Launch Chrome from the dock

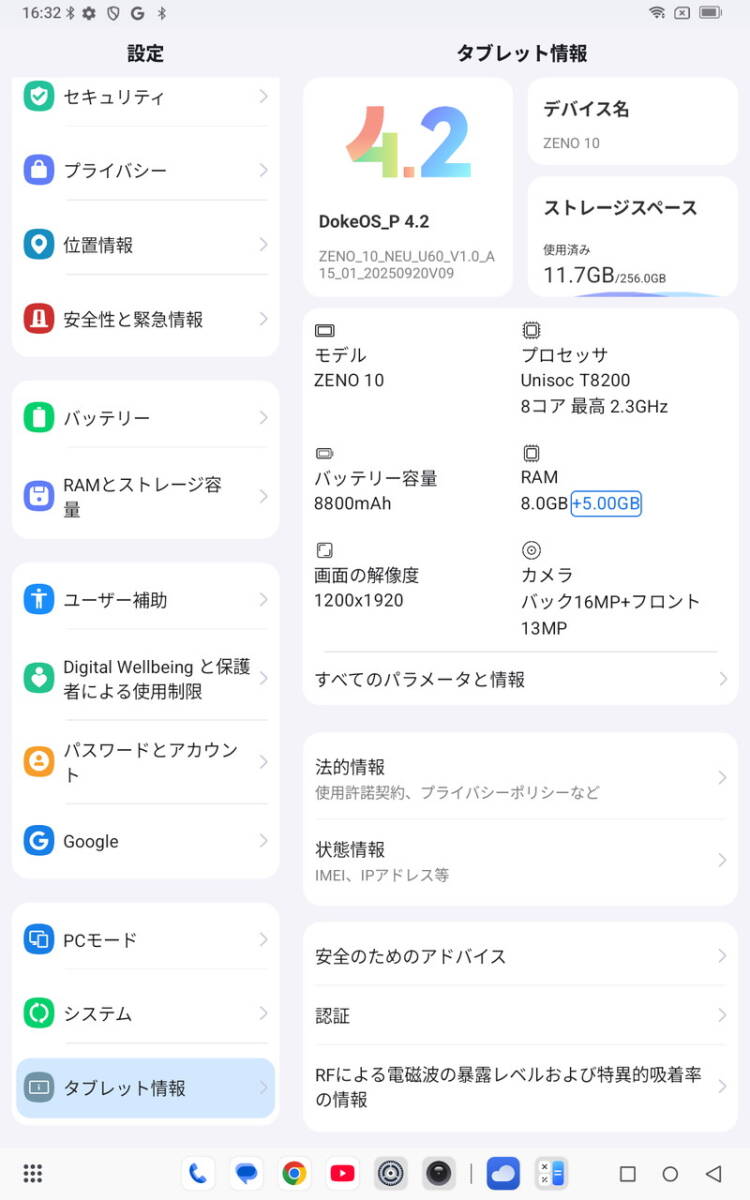[x=294, y=1172]
